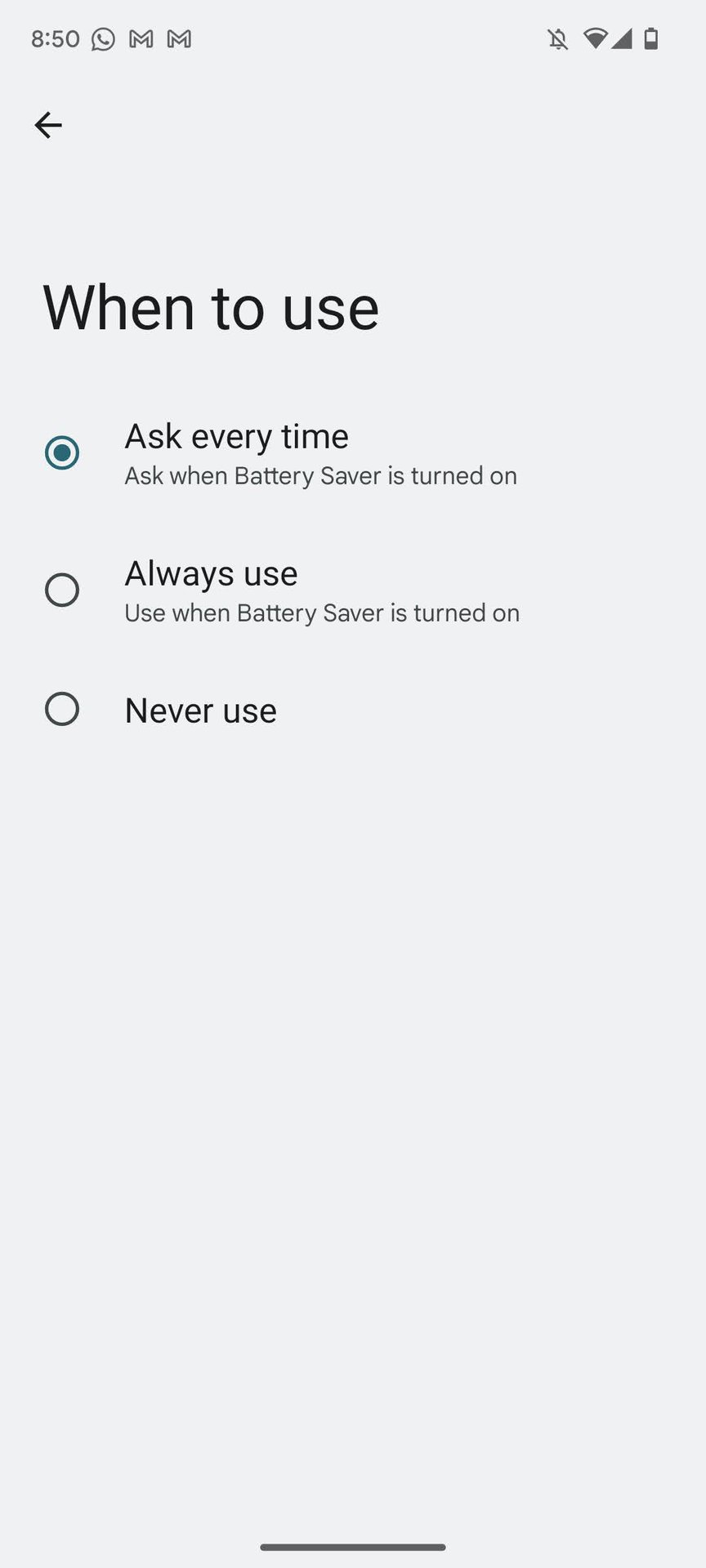Screen dimensions: 706x1568
Task: Select the Ask every time option
Action: pos(62,452)
